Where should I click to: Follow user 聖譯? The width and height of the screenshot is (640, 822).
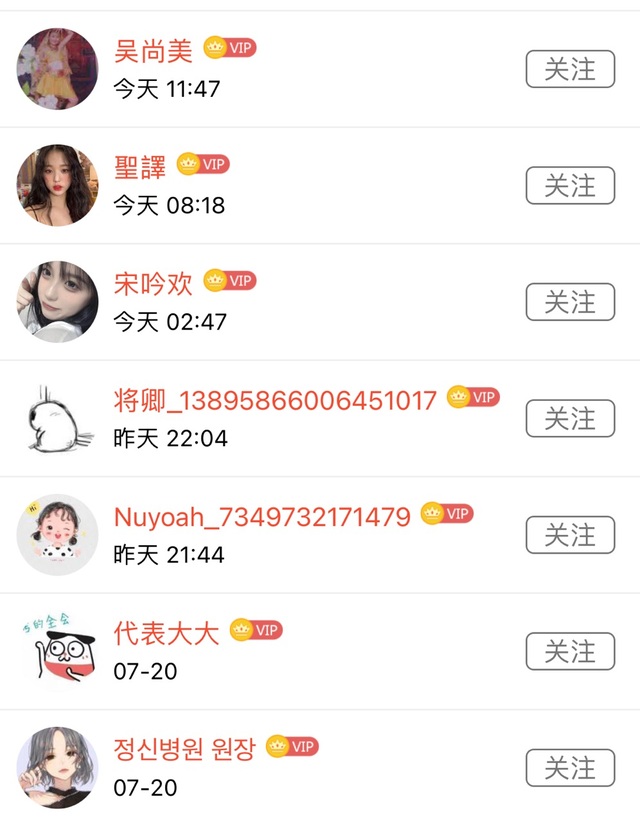(570, 186)
